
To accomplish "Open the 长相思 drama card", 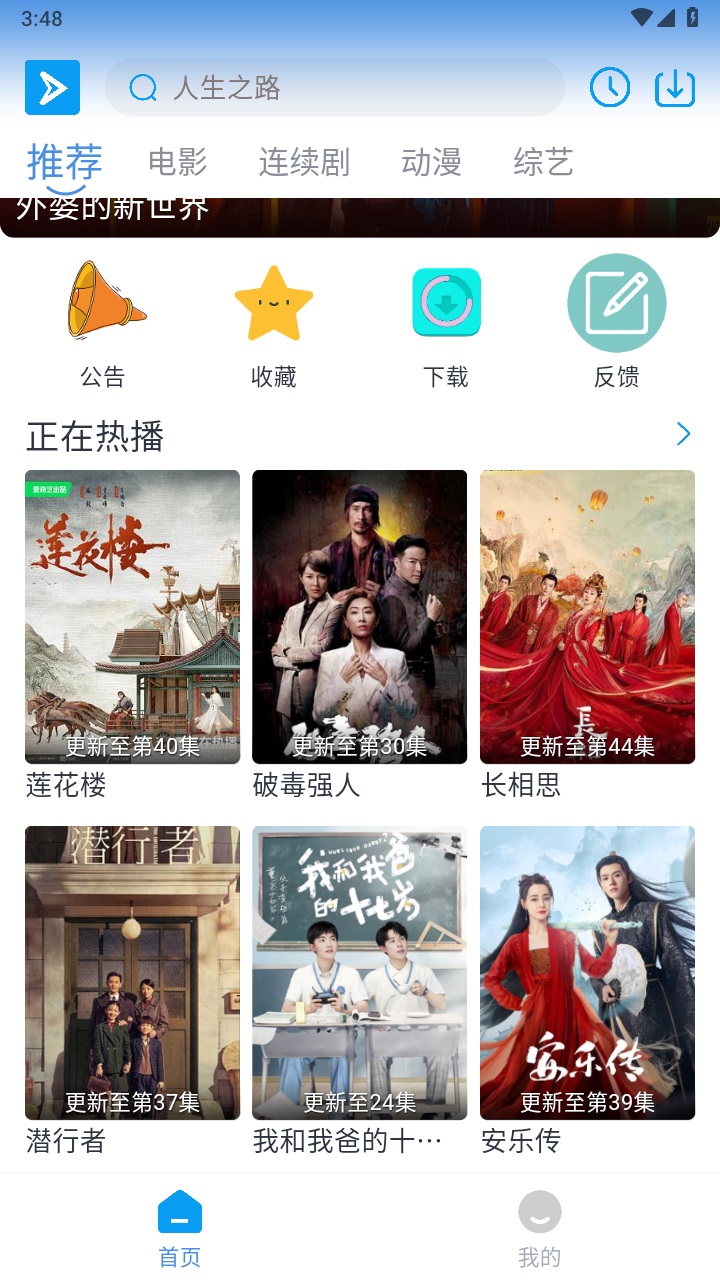I will click(587, 617).
